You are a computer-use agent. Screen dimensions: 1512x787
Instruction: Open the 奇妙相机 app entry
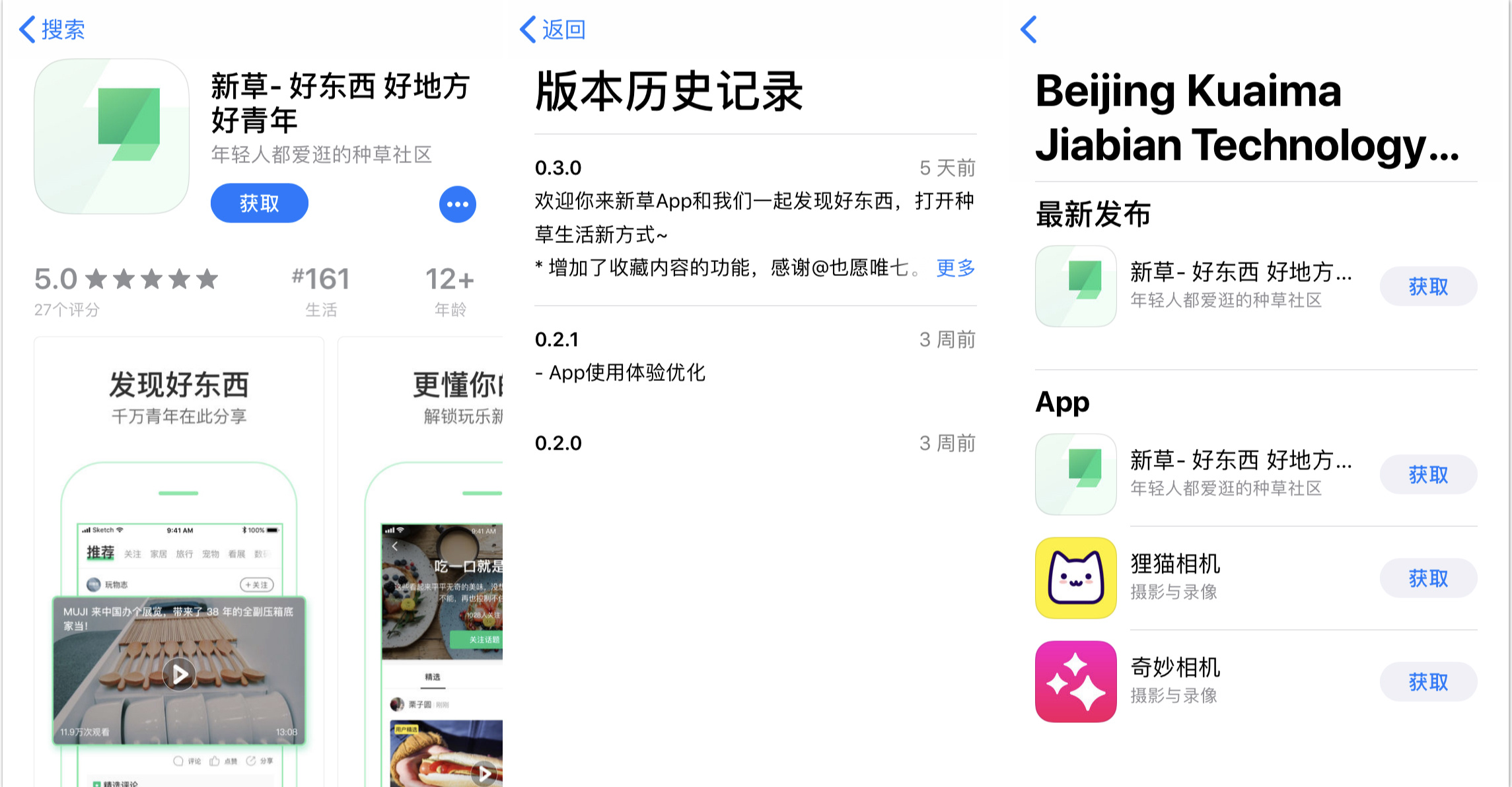[x=1176, y=681]
